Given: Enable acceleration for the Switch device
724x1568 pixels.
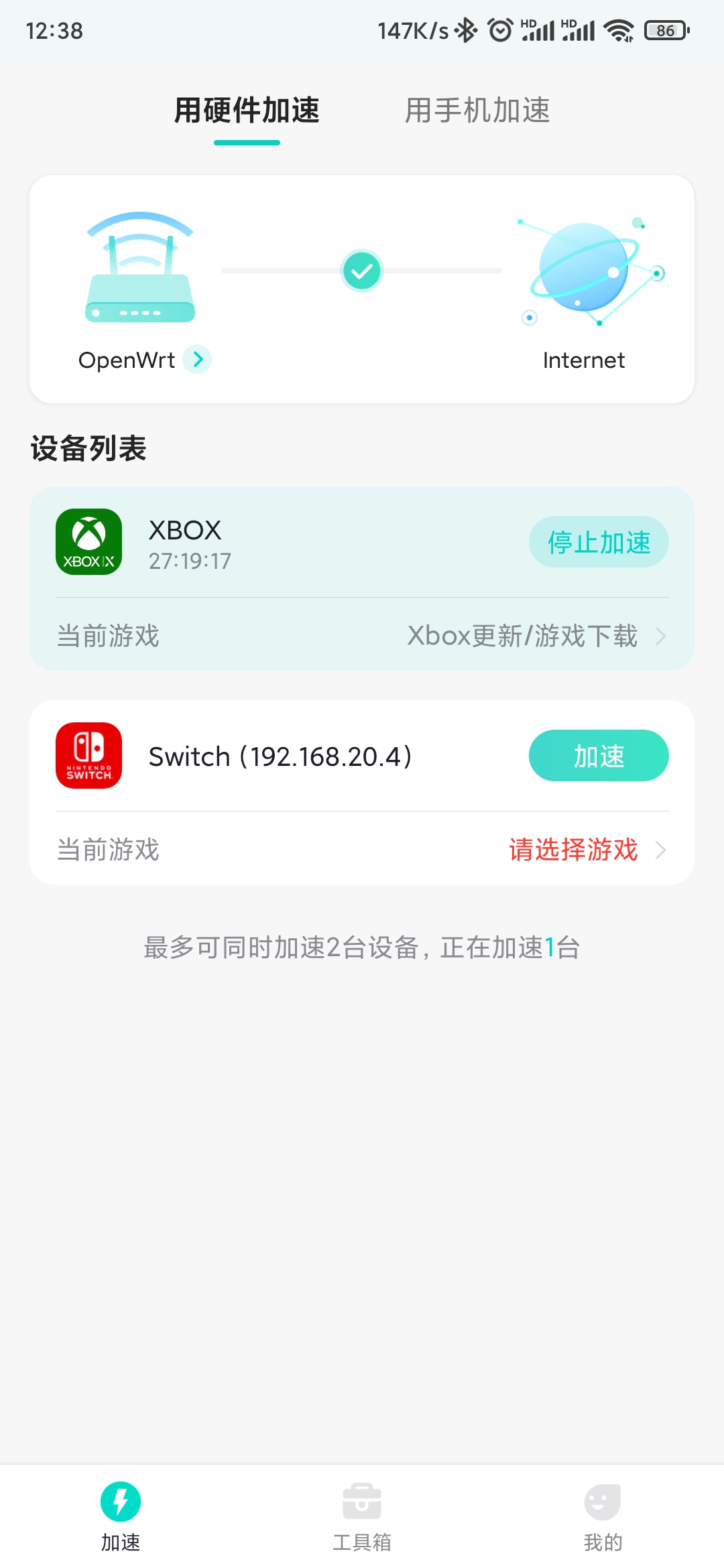Looking at the screenshot, I should [599, 755].
